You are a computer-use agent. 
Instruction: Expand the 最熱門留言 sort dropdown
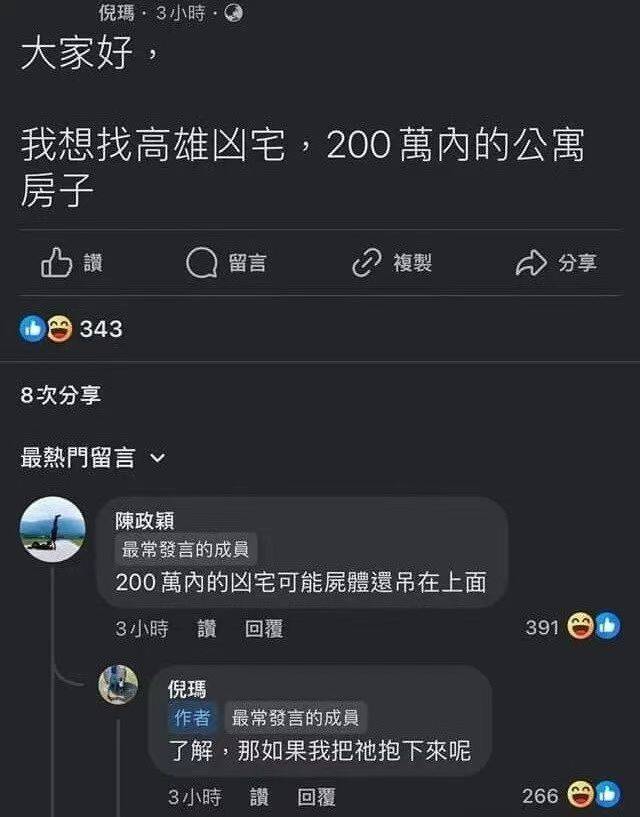[x=93, y=458]
